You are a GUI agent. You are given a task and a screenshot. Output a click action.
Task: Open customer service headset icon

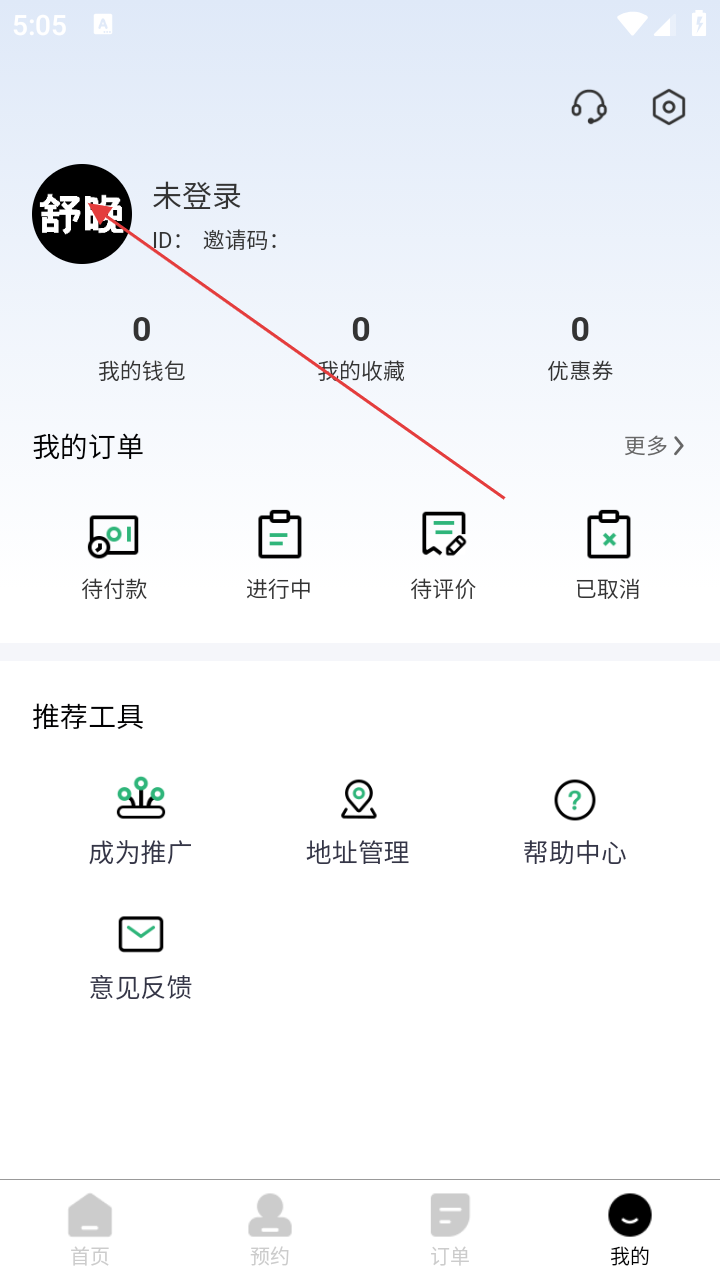pos(589,106)
